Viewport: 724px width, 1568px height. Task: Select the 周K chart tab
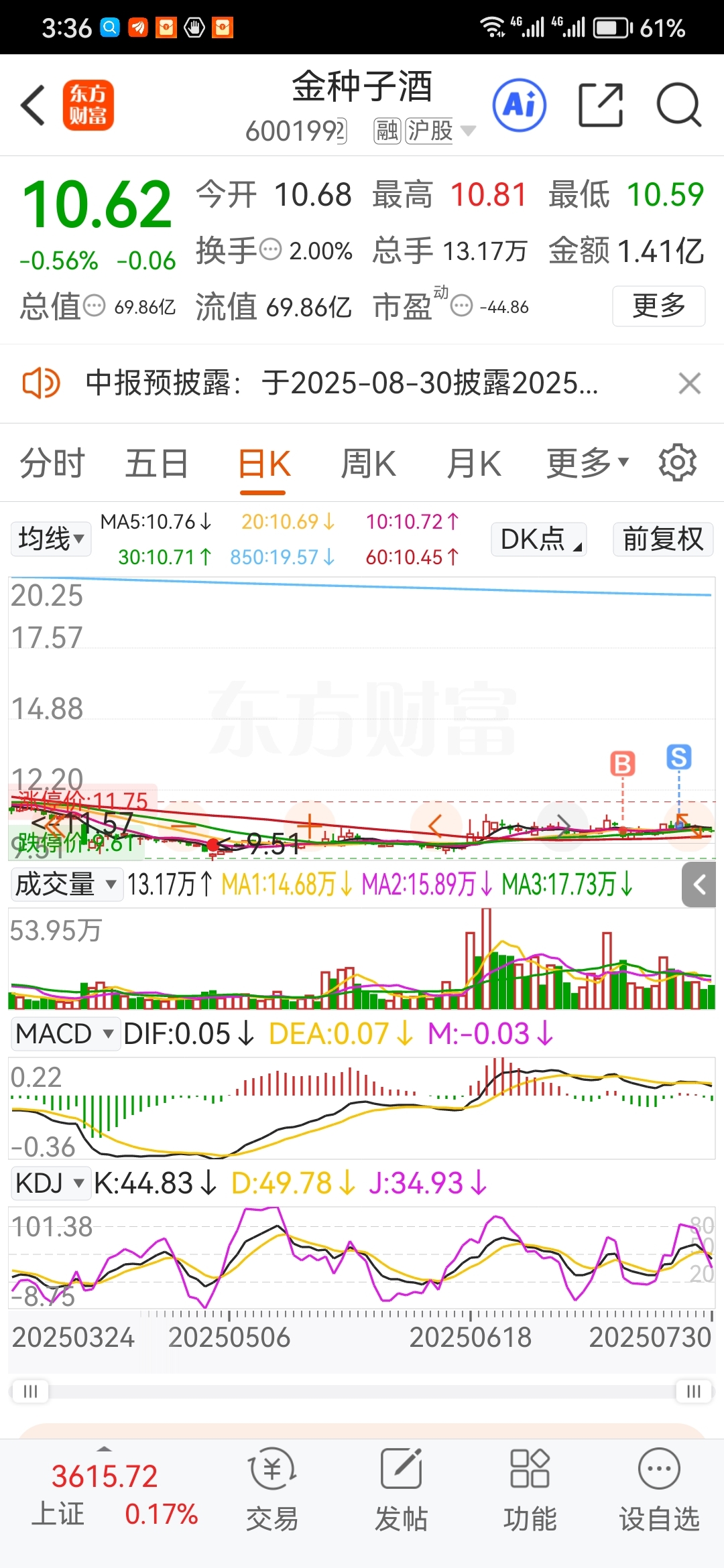pos(368,464)
